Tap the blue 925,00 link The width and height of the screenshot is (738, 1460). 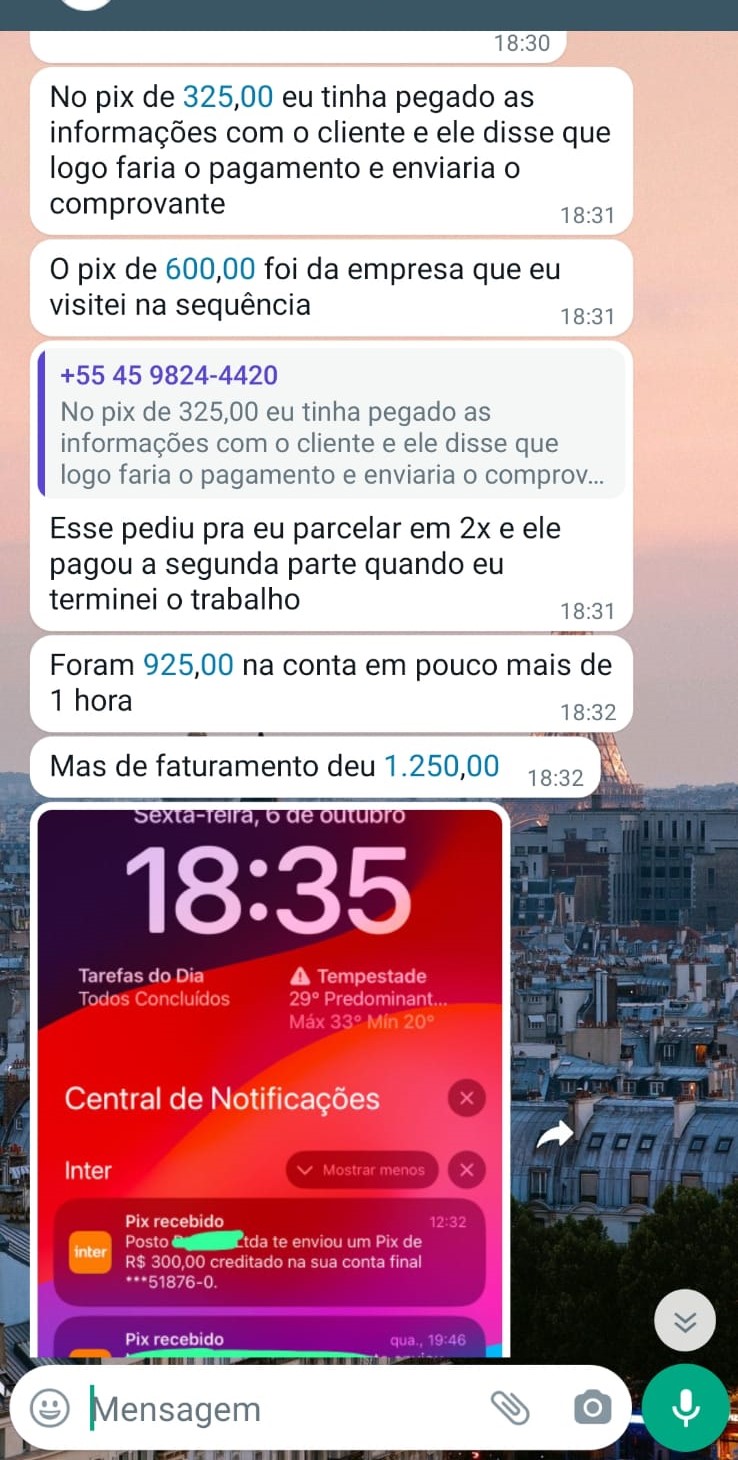point(188,665)
